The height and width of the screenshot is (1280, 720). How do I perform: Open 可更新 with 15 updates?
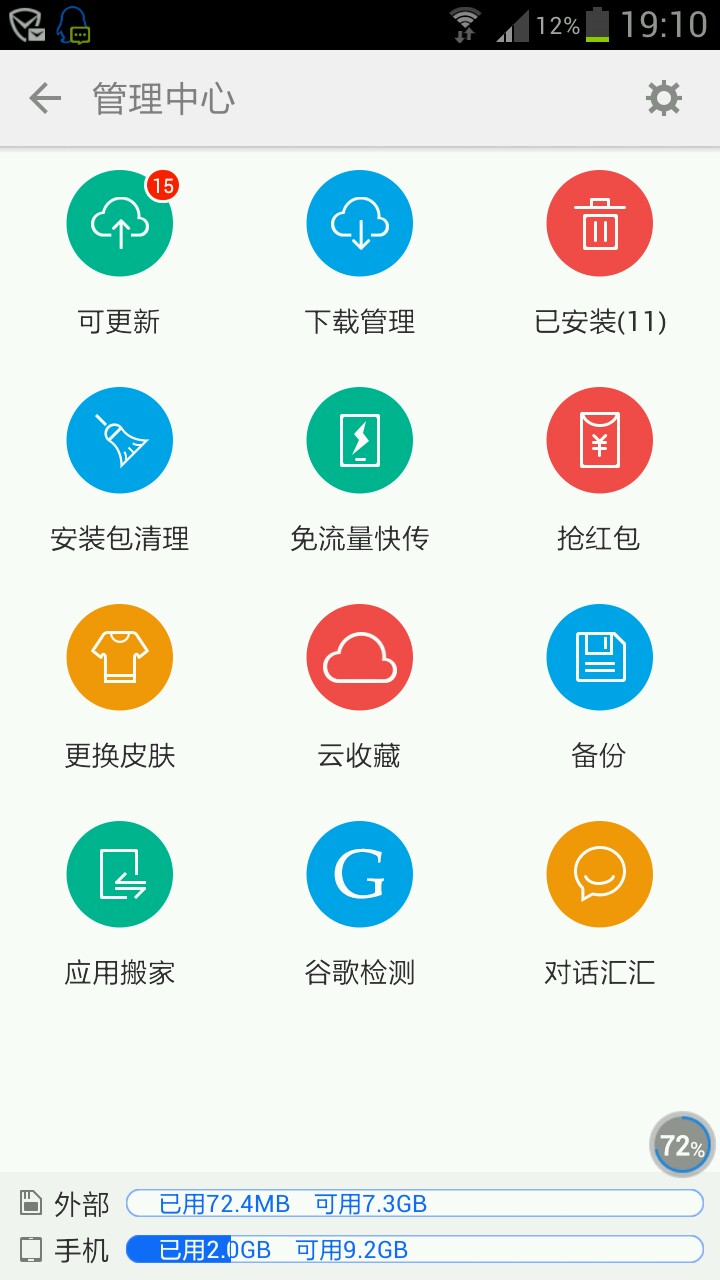120,224
